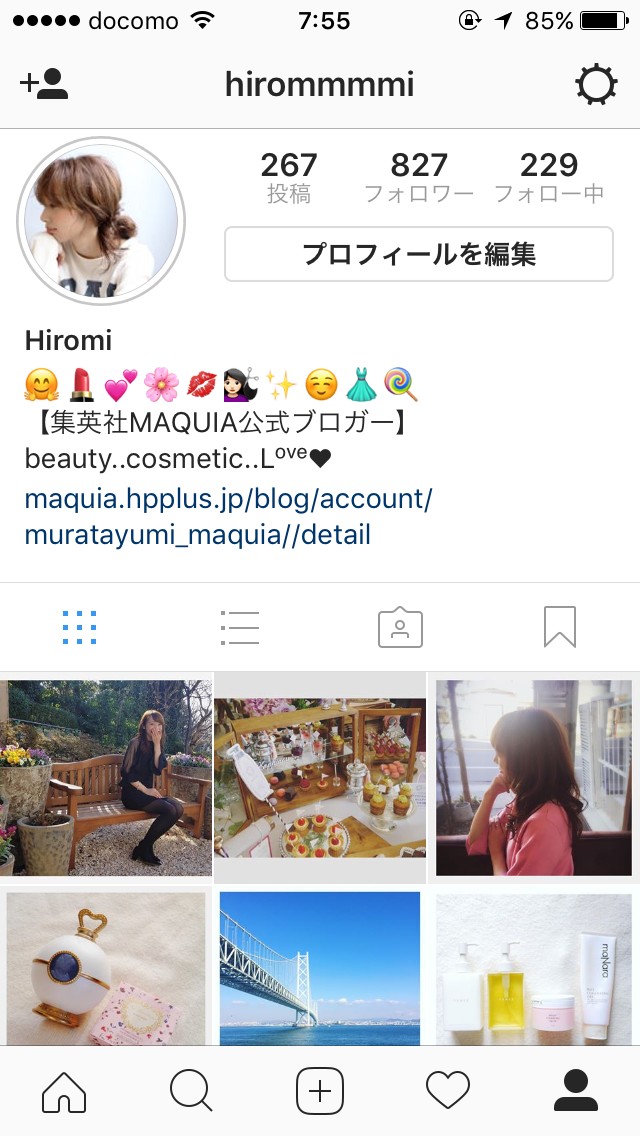
Task: Create a new post
Action: [x=320, y=1090]
